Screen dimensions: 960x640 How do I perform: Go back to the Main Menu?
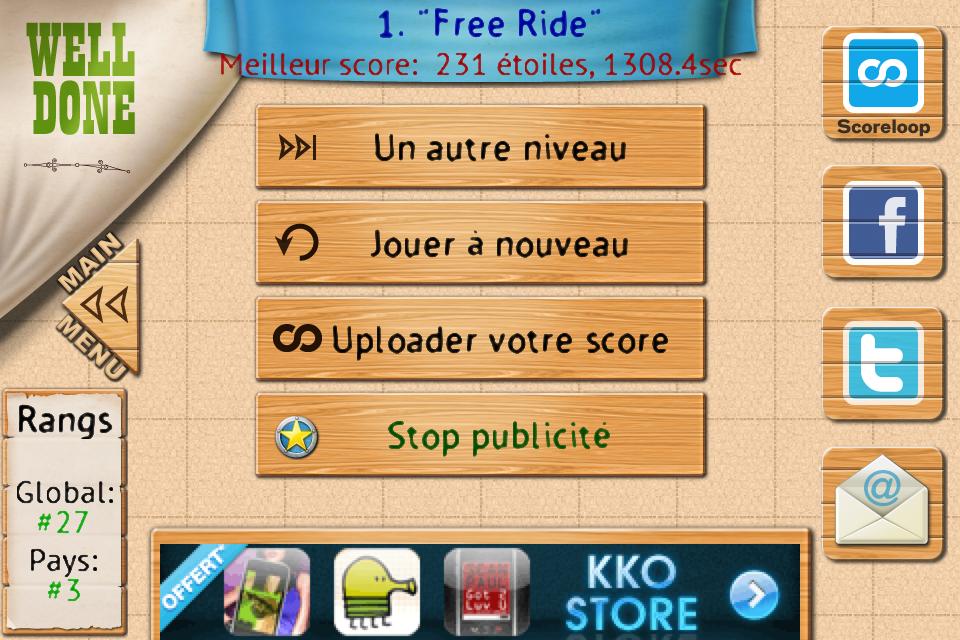click(100, 305)
